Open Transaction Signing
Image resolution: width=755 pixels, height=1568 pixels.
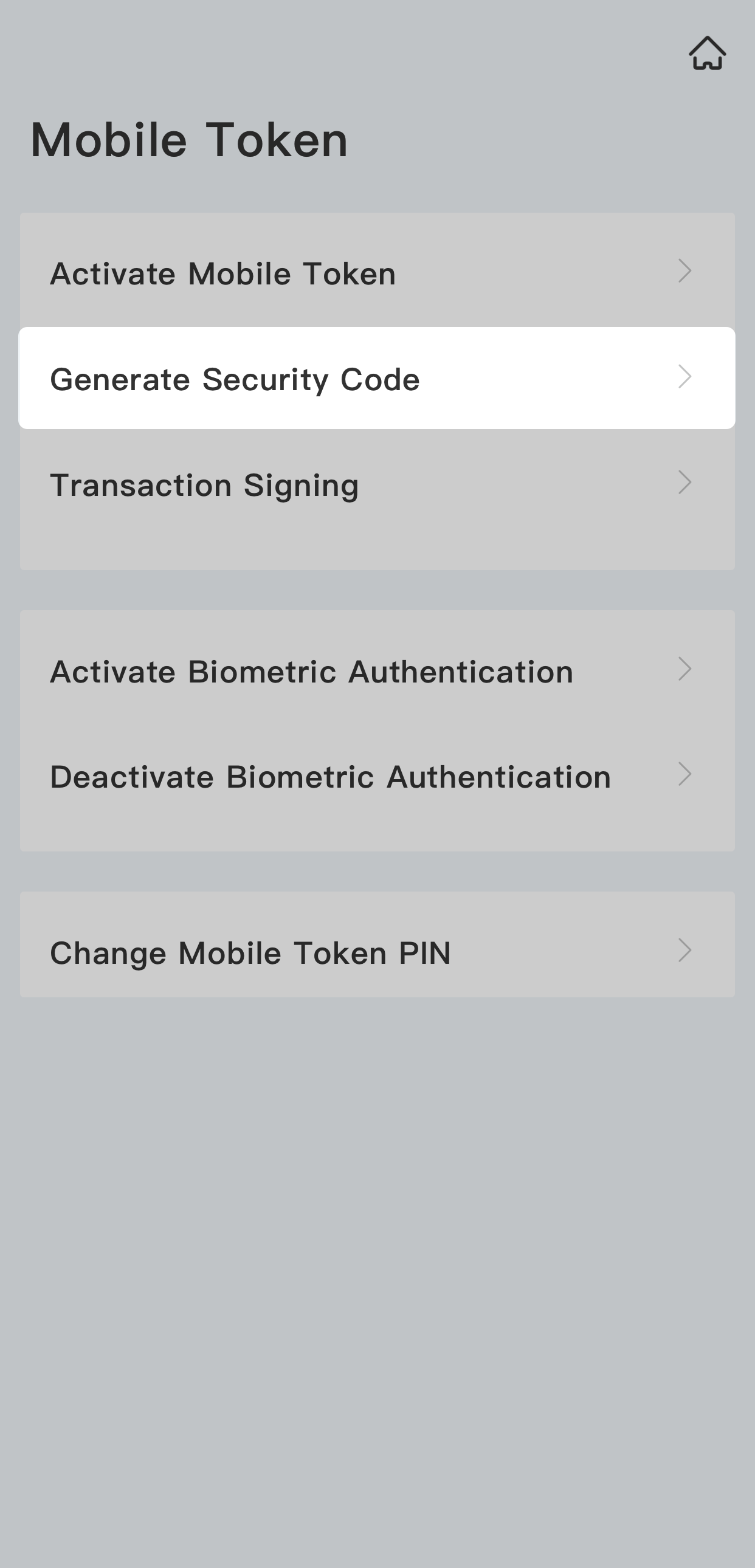tap(377, 484)
